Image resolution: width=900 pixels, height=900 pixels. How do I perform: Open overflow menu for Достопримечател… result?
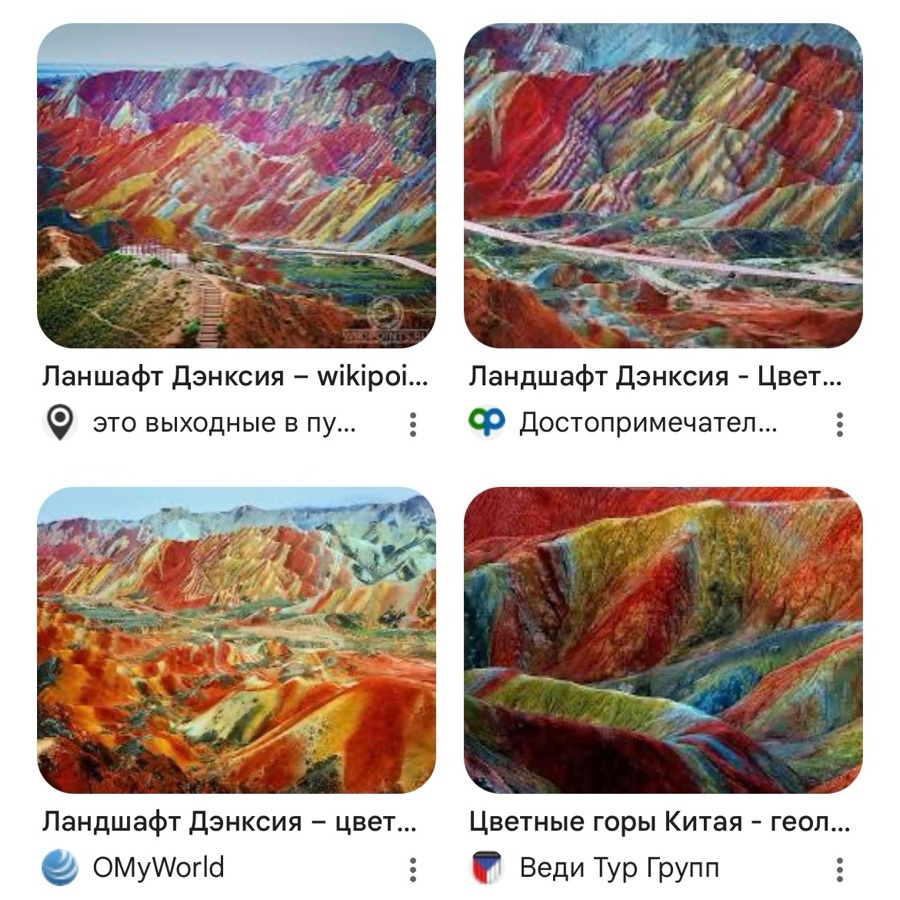tap(839, 425)
